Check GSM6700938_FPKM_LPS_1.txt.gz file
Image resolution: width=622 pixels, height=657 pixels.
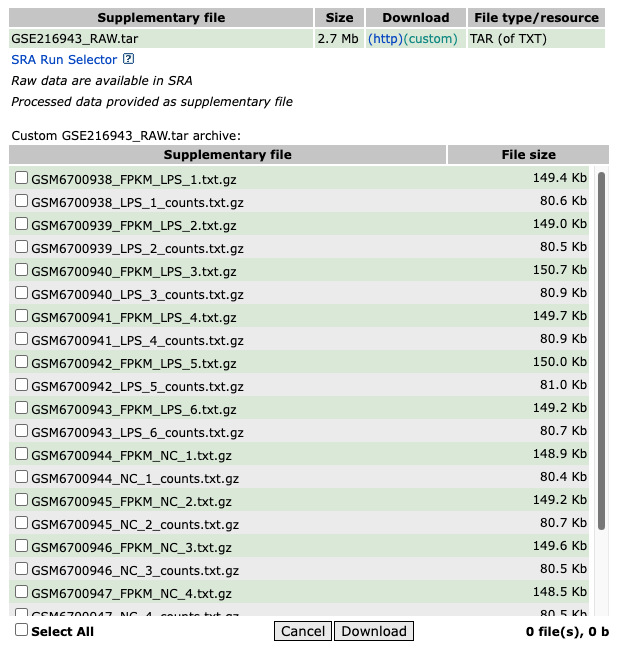[22, 178]
